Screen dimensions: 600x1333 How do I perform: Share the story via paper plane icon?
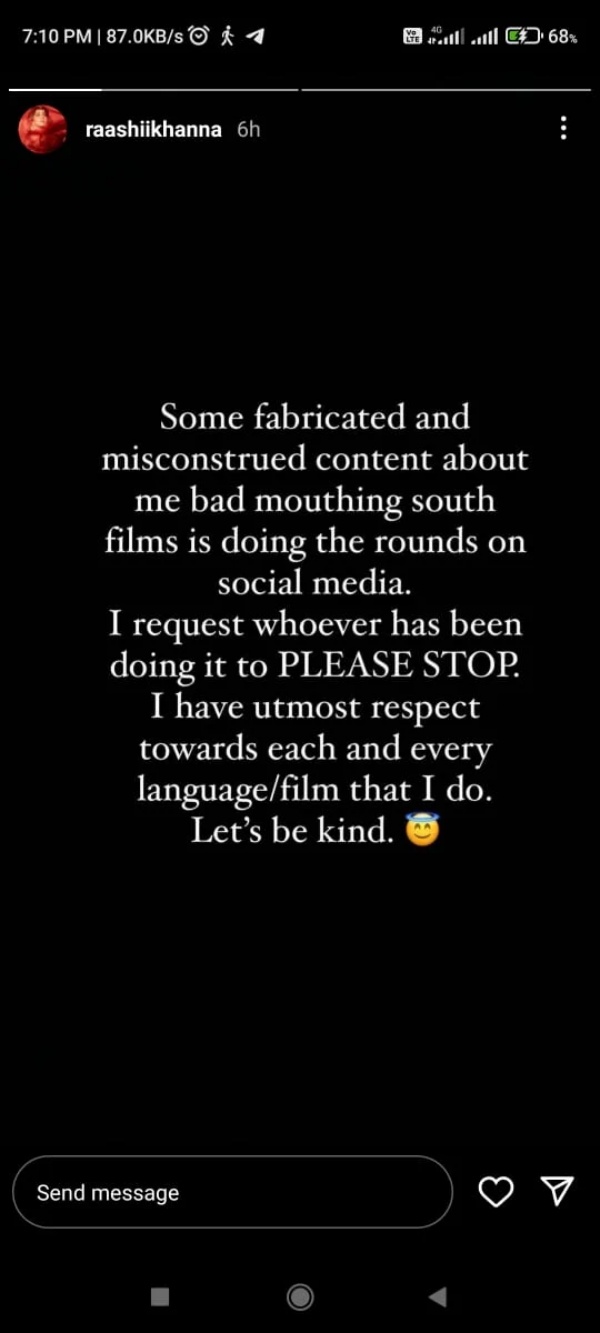tap(556, 1189)
